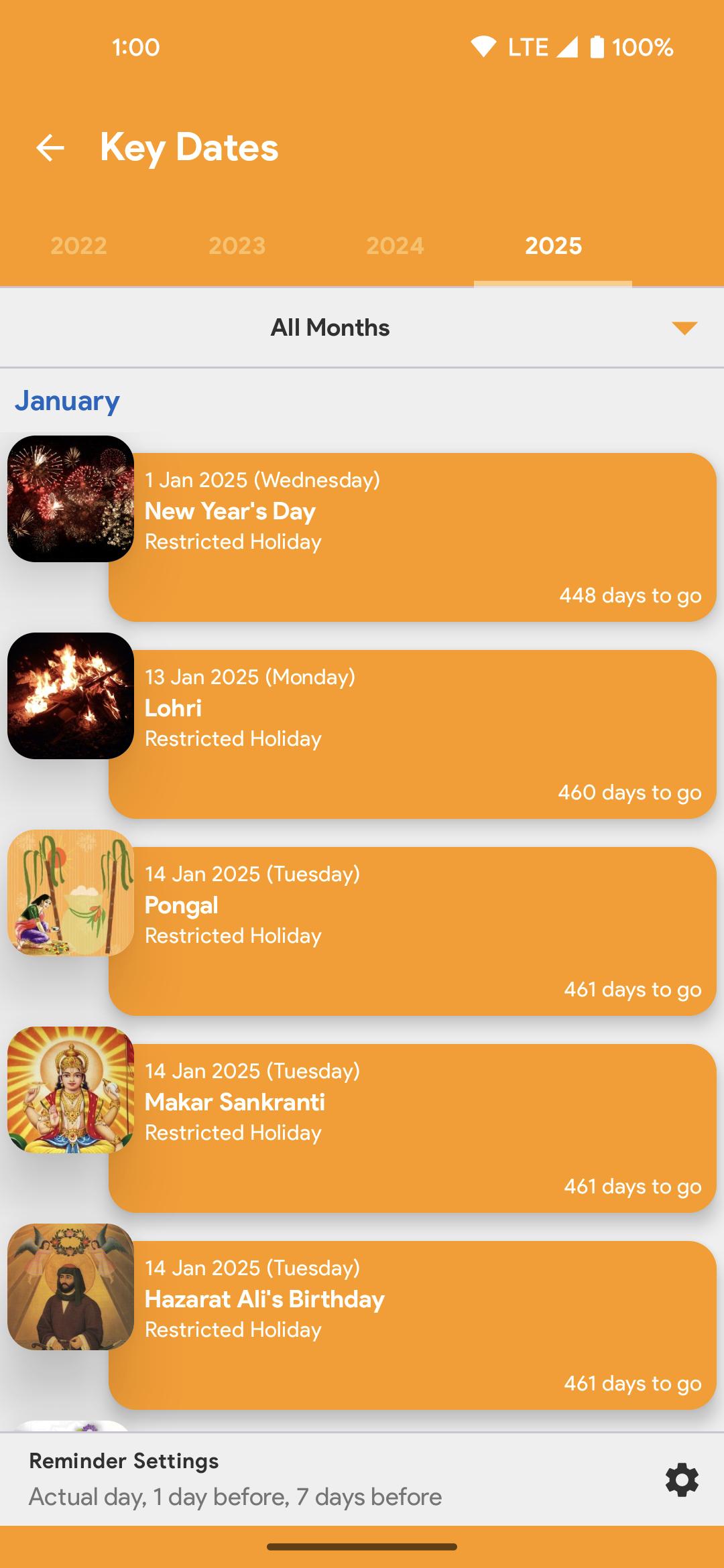The image size is (724, 1568).
Task: Open the Lohri holiday card
Action: click(412, 734)
